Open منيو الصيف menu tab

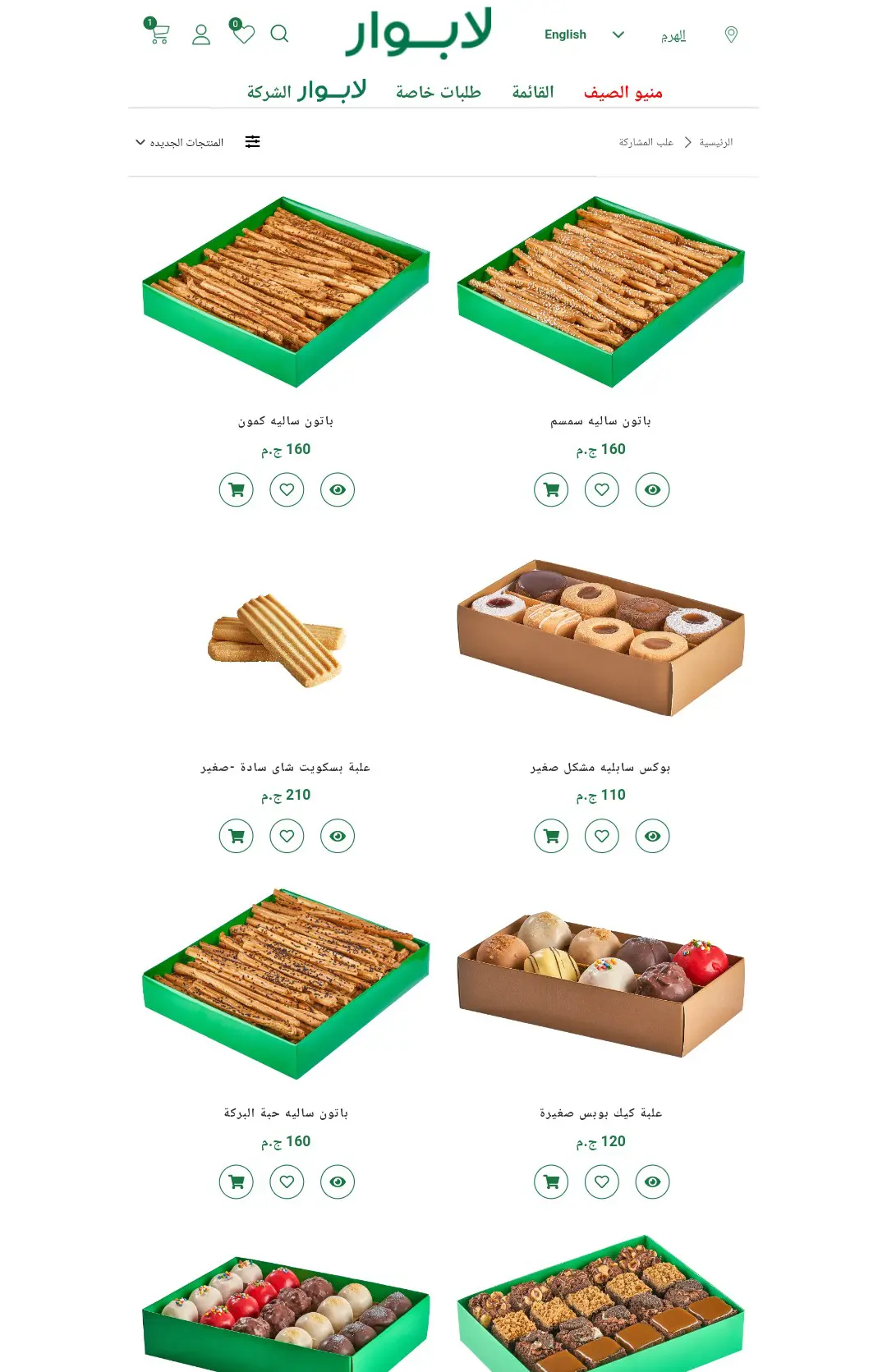pyautogui.click(x=623, y=92)
